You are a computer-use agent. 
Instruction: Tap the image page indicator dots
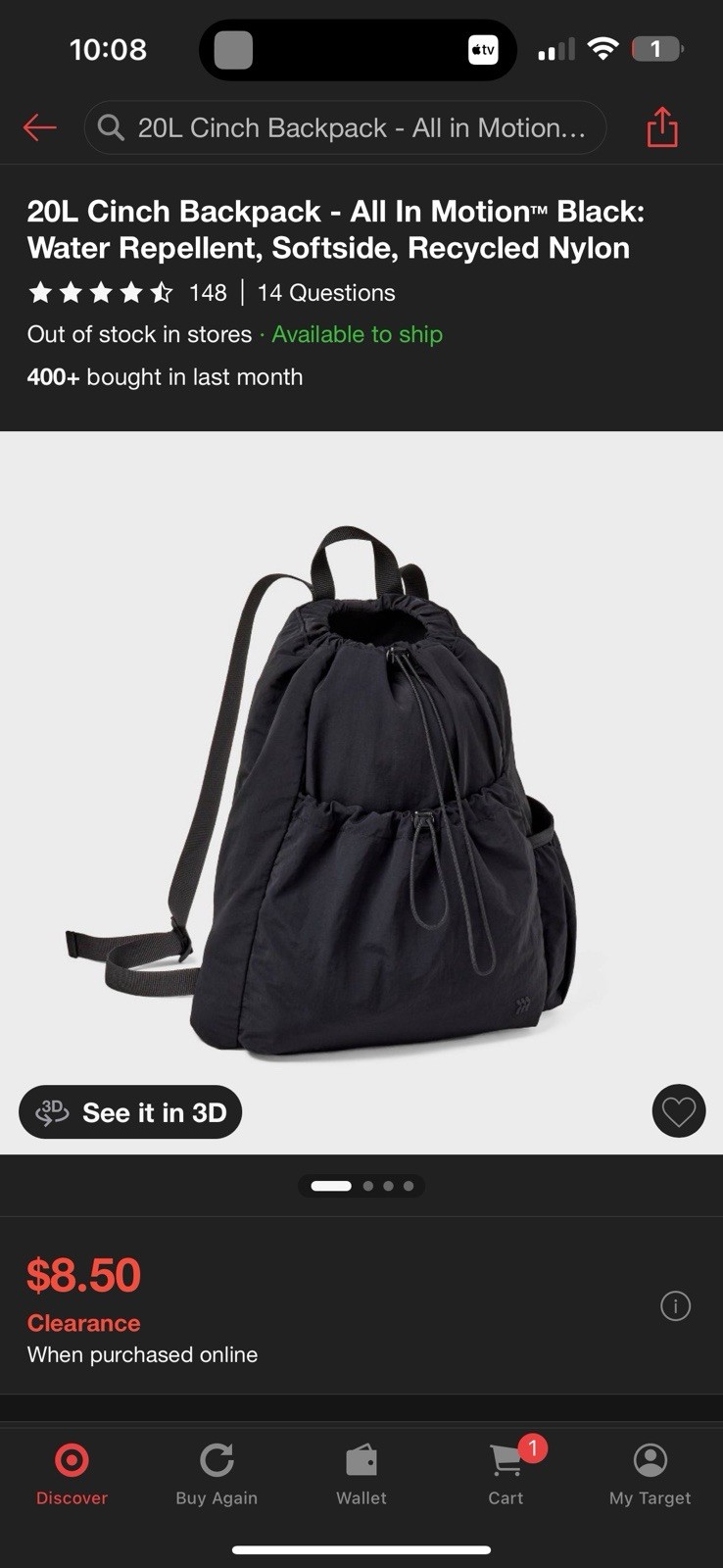(361, 1186)
